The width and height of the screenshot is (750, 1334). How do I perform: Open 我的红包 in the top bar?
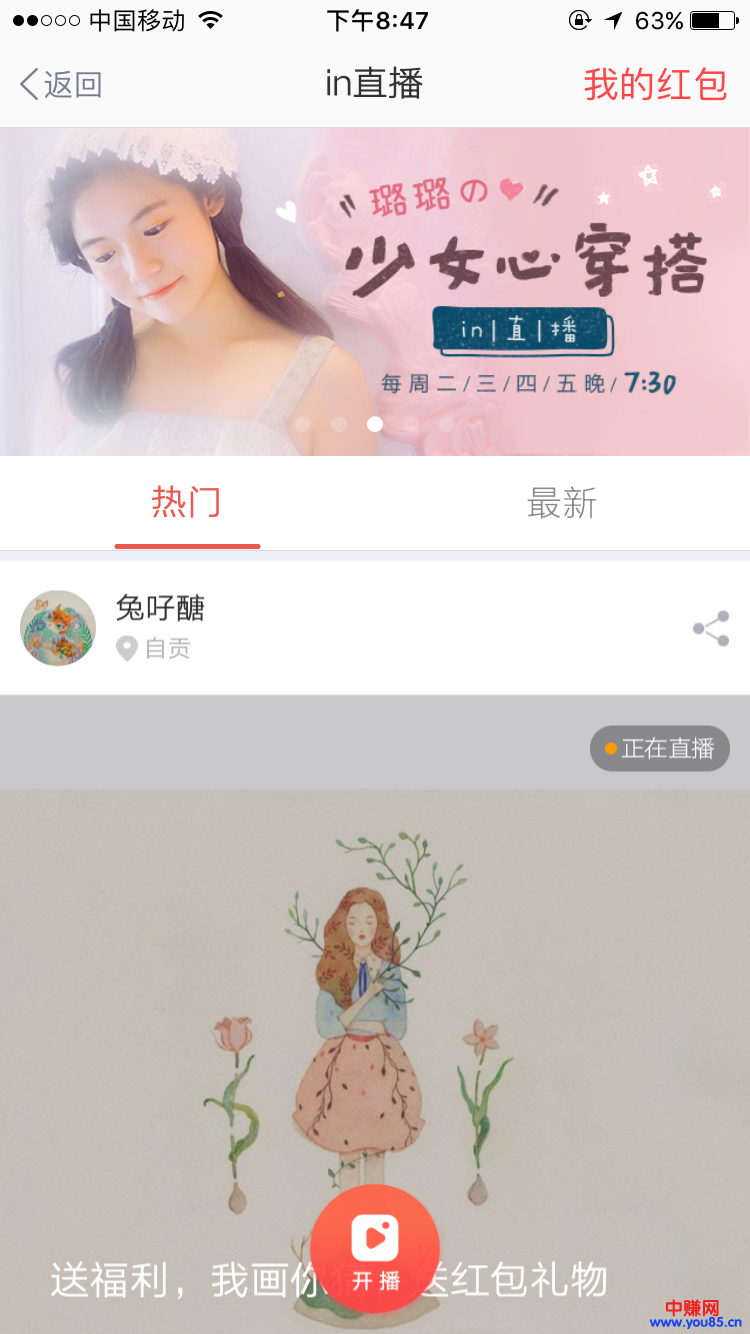(x=655, y=85)
